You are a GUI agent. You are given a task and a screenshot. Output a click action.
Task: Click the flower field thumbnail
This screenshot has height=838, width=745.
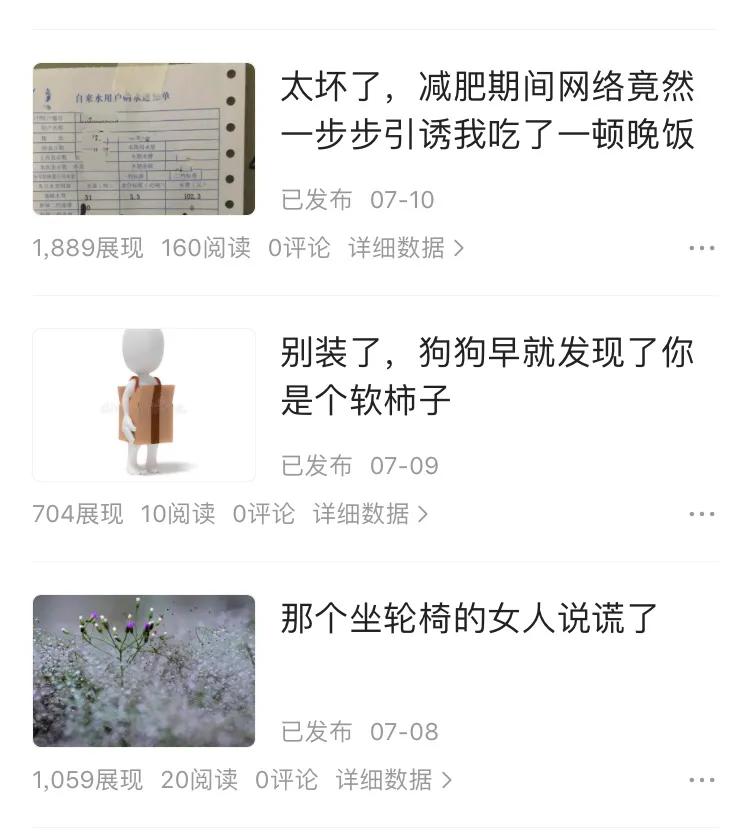pyautogui.click(x=143, y=670)
